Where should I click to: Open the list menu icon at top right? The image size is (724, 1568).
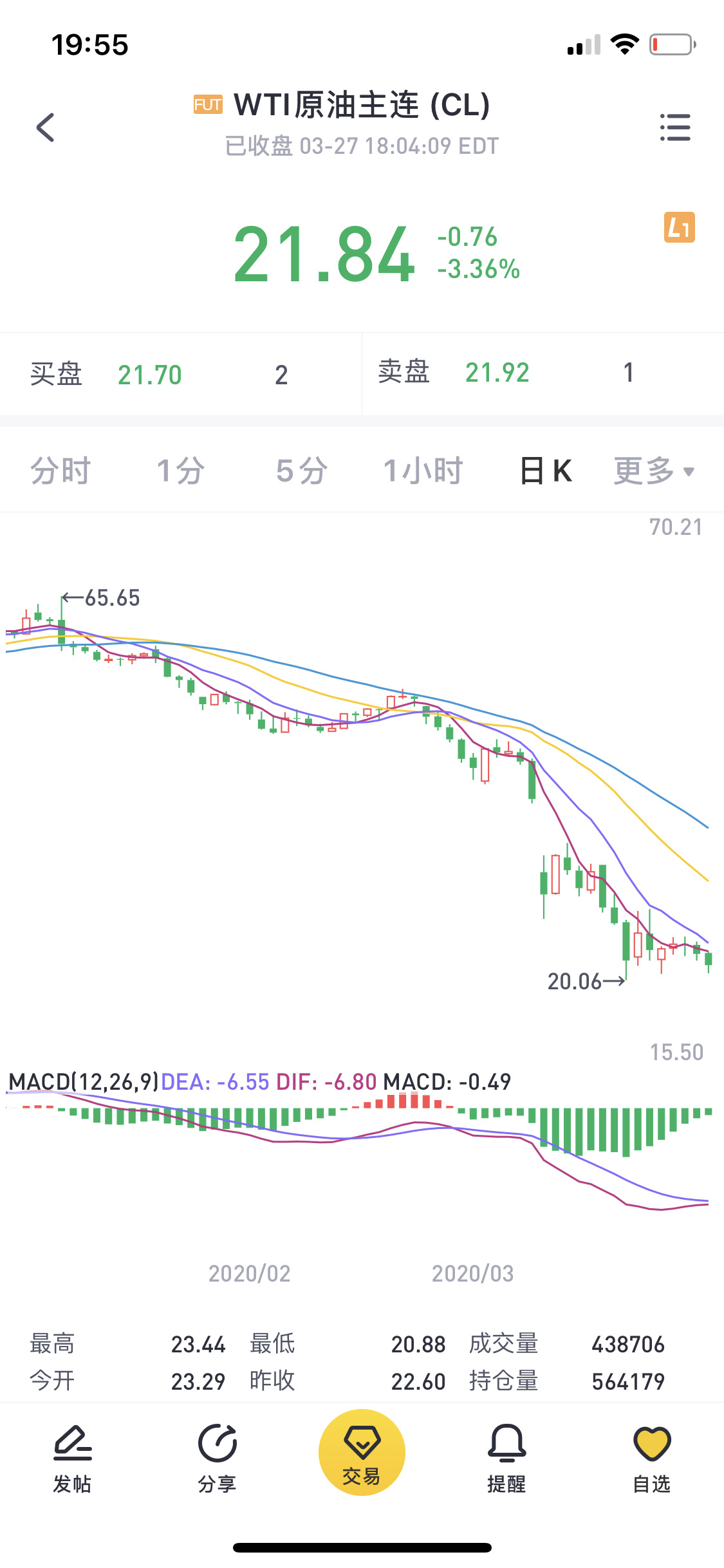click(675, 127)
